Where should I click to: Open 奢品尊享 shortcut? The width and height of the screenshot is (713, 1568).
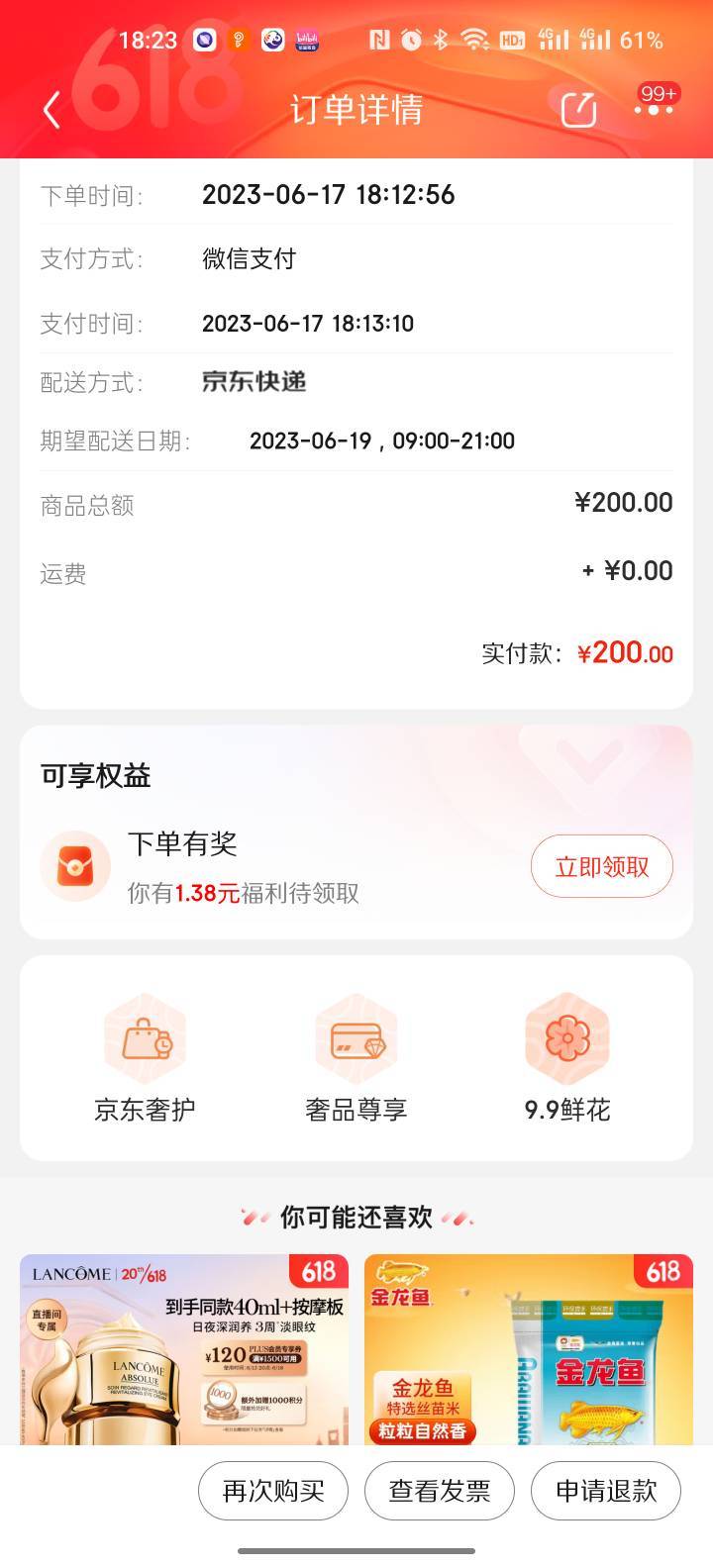click(x=356, y=1058)
